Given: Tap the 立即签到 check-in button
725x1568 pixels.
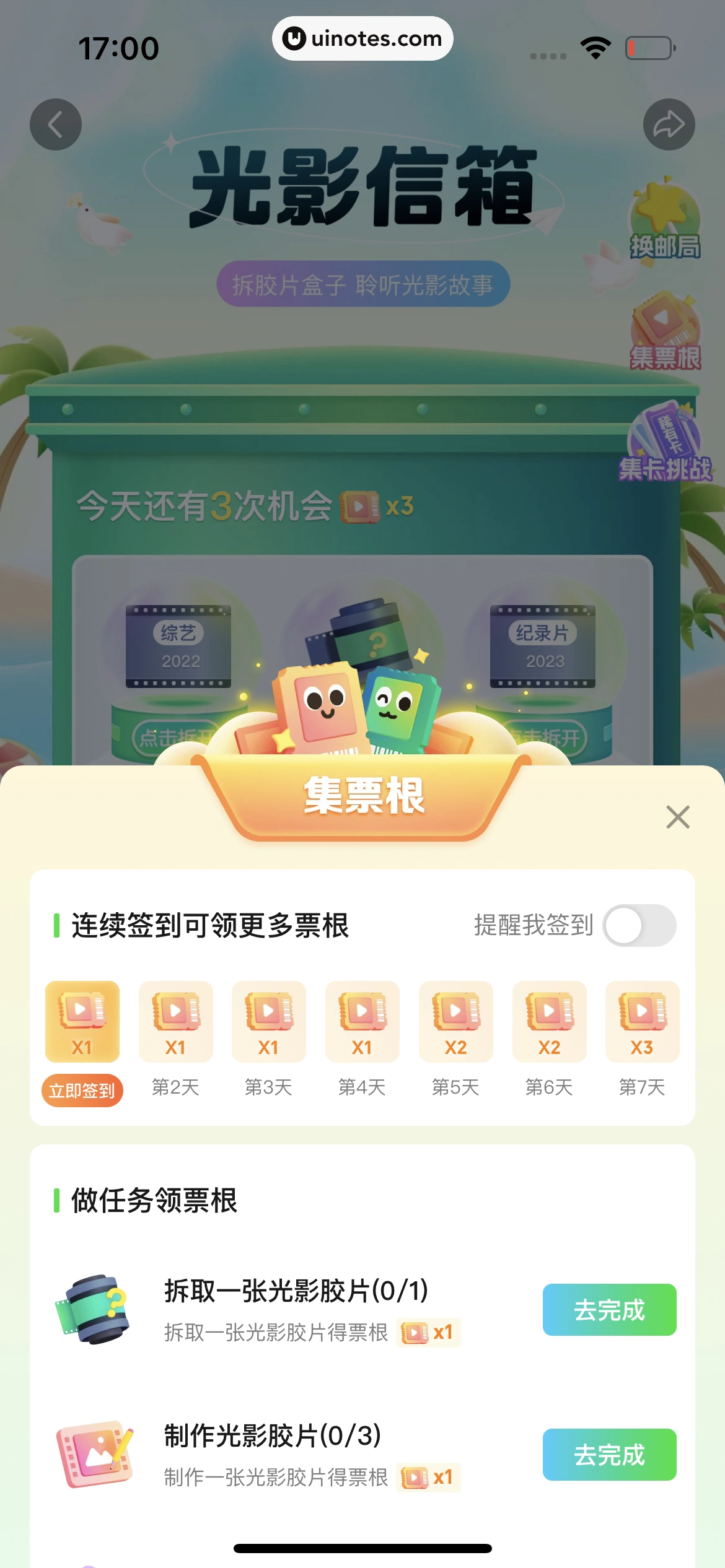Looking at the screenshot, I should [82, 1090].
